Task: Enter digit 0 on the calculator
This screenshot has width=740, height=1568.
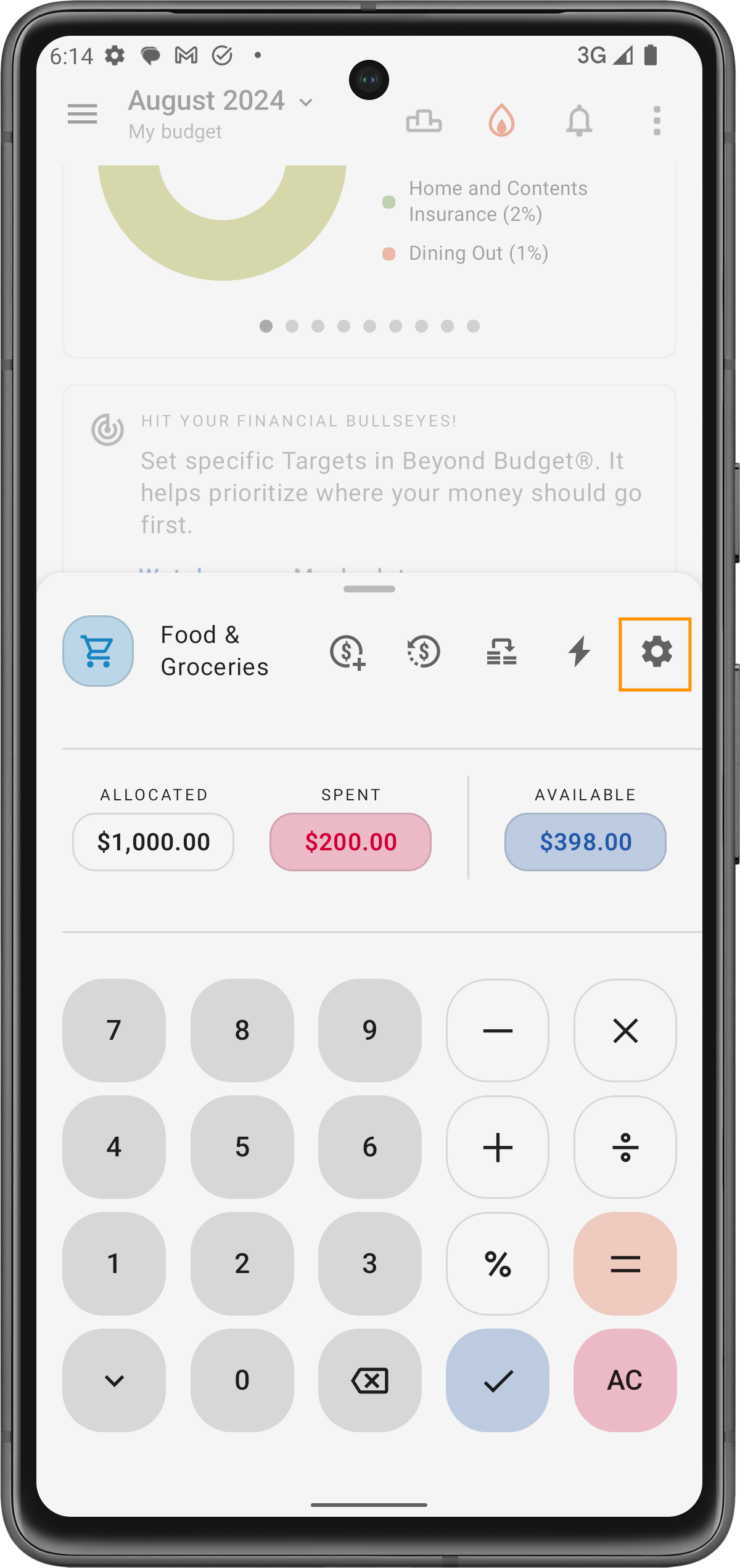Action: [x=242, y=1380]
